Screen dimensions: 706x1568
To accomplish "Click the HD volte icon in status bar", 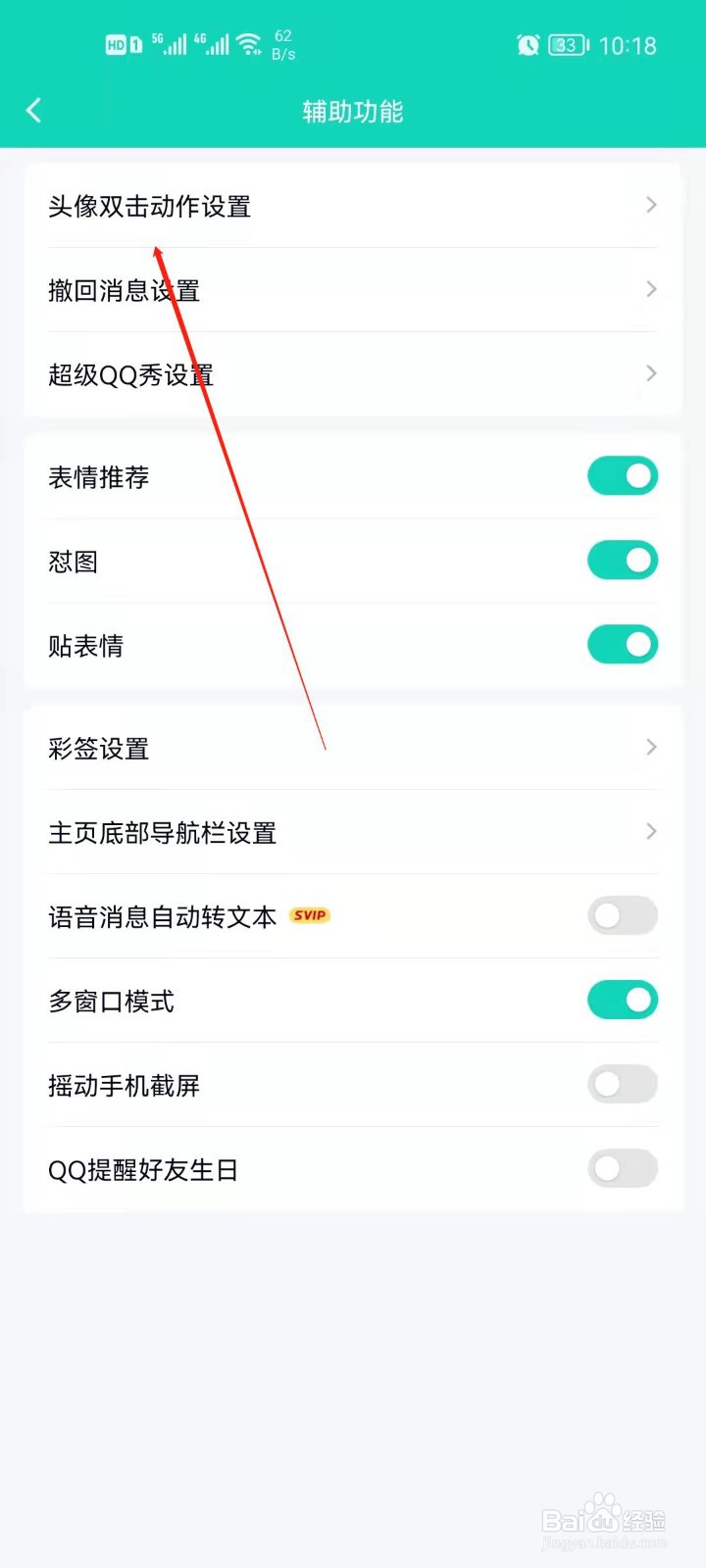I will [x=120, y=44].
